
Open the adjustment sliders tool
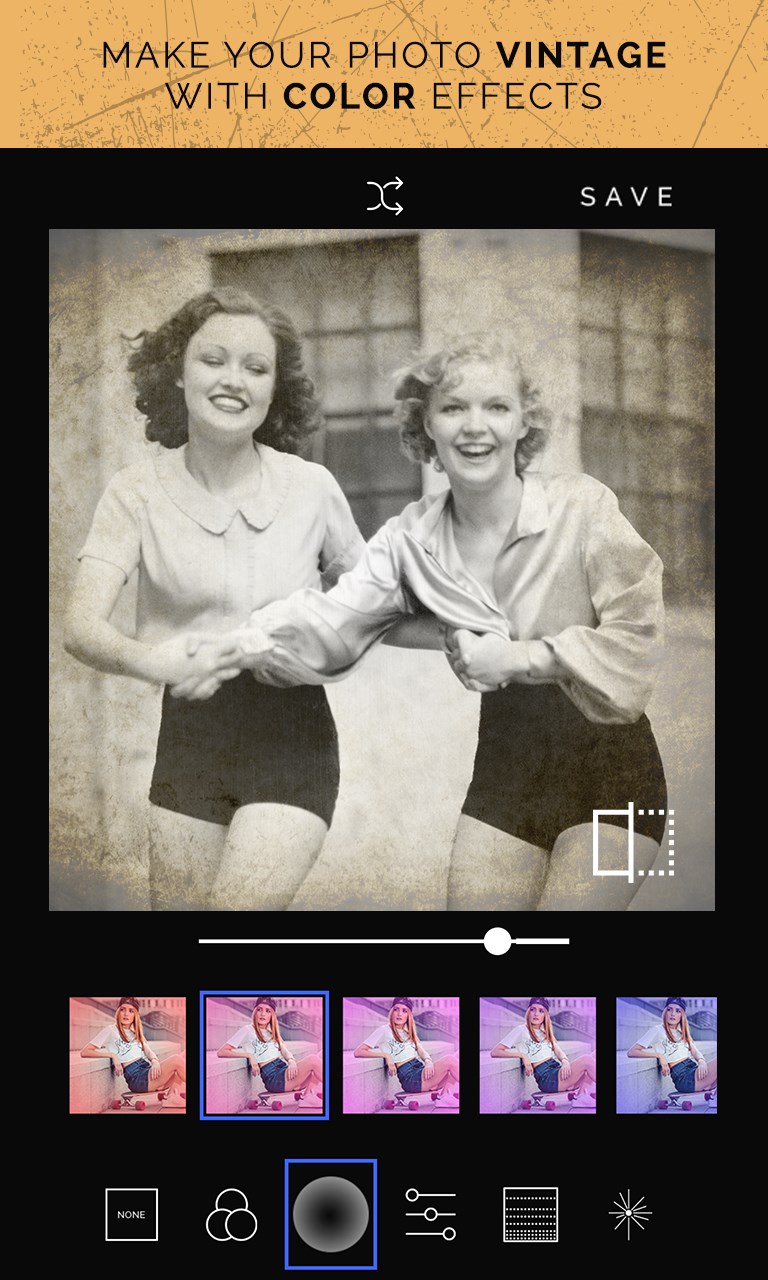430,1214
